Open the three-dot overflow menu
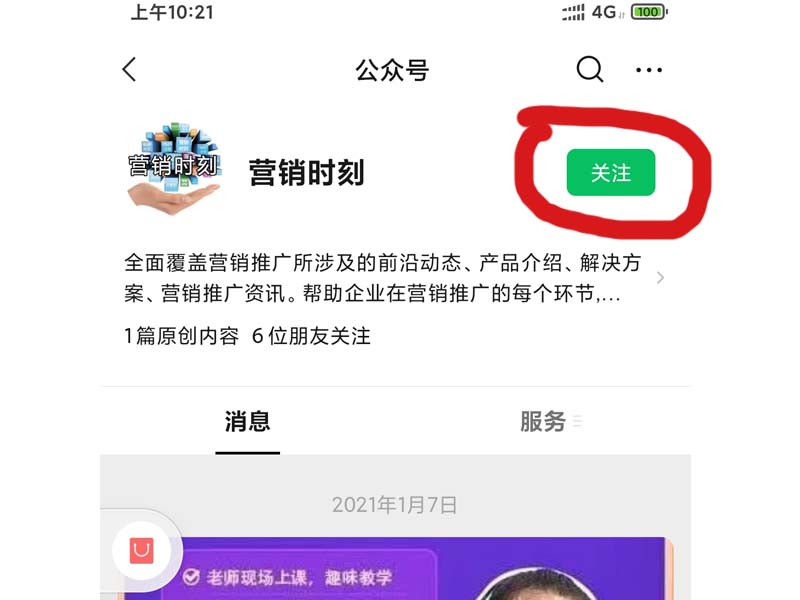This screenshot has width=800, height=600. click(649, 70)
